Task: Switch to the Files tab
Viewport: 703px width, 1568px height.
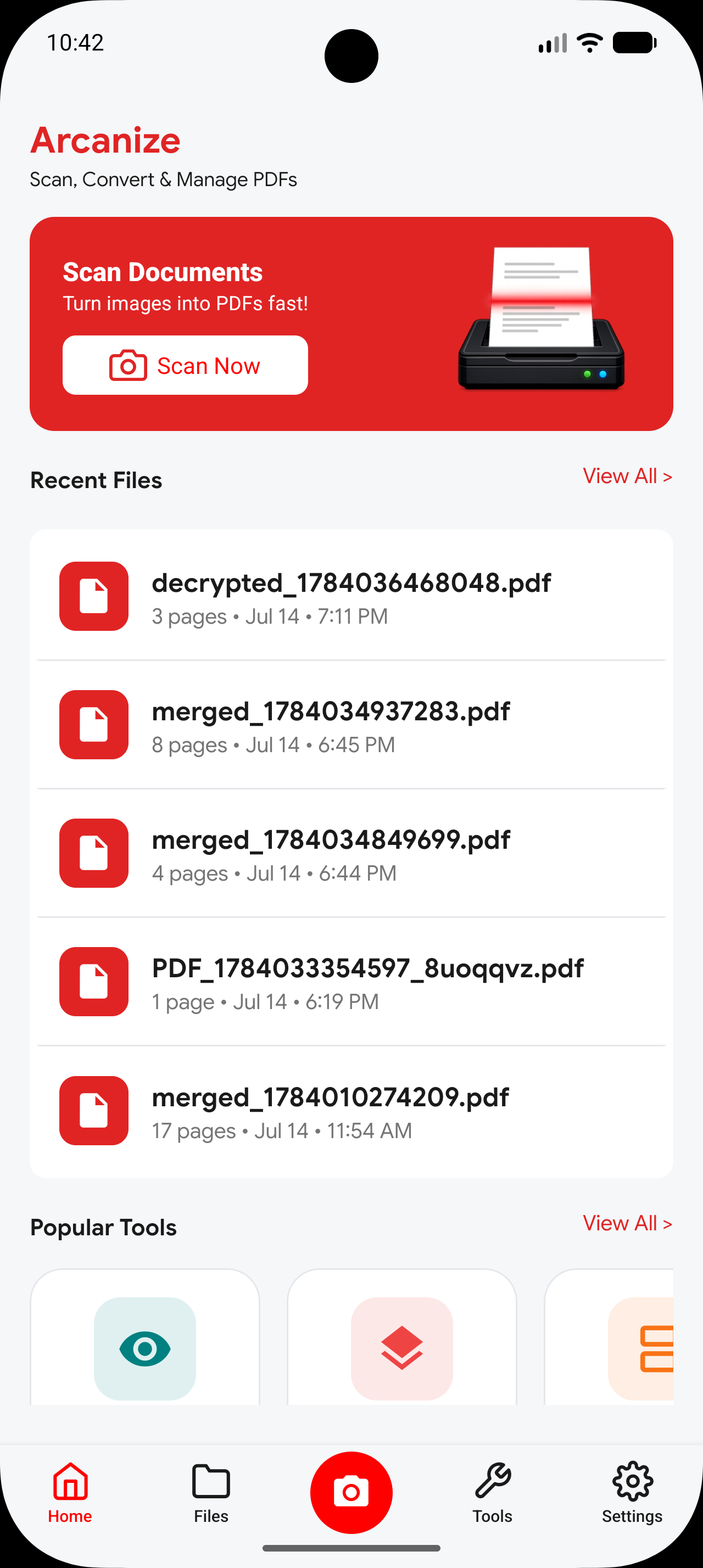Action: coord(210,1494)
